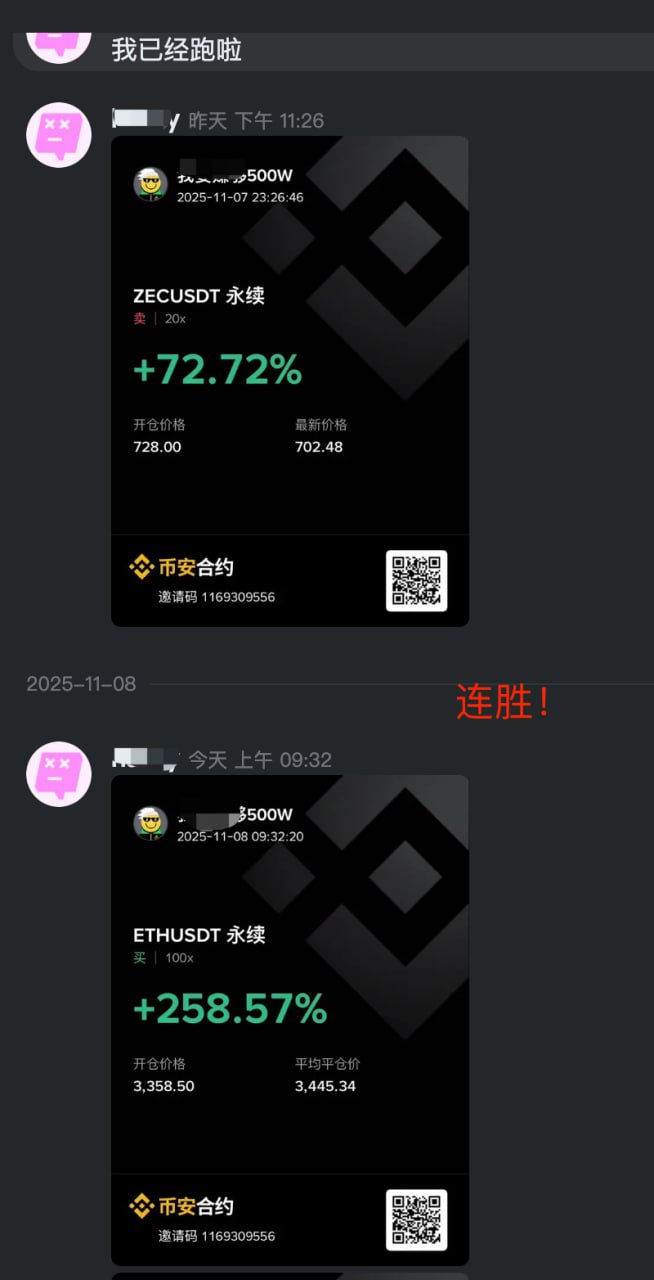Open the ZECUSDT +72.72% image attachment
The image size is (654, 1280).
(x=289, y=381)
